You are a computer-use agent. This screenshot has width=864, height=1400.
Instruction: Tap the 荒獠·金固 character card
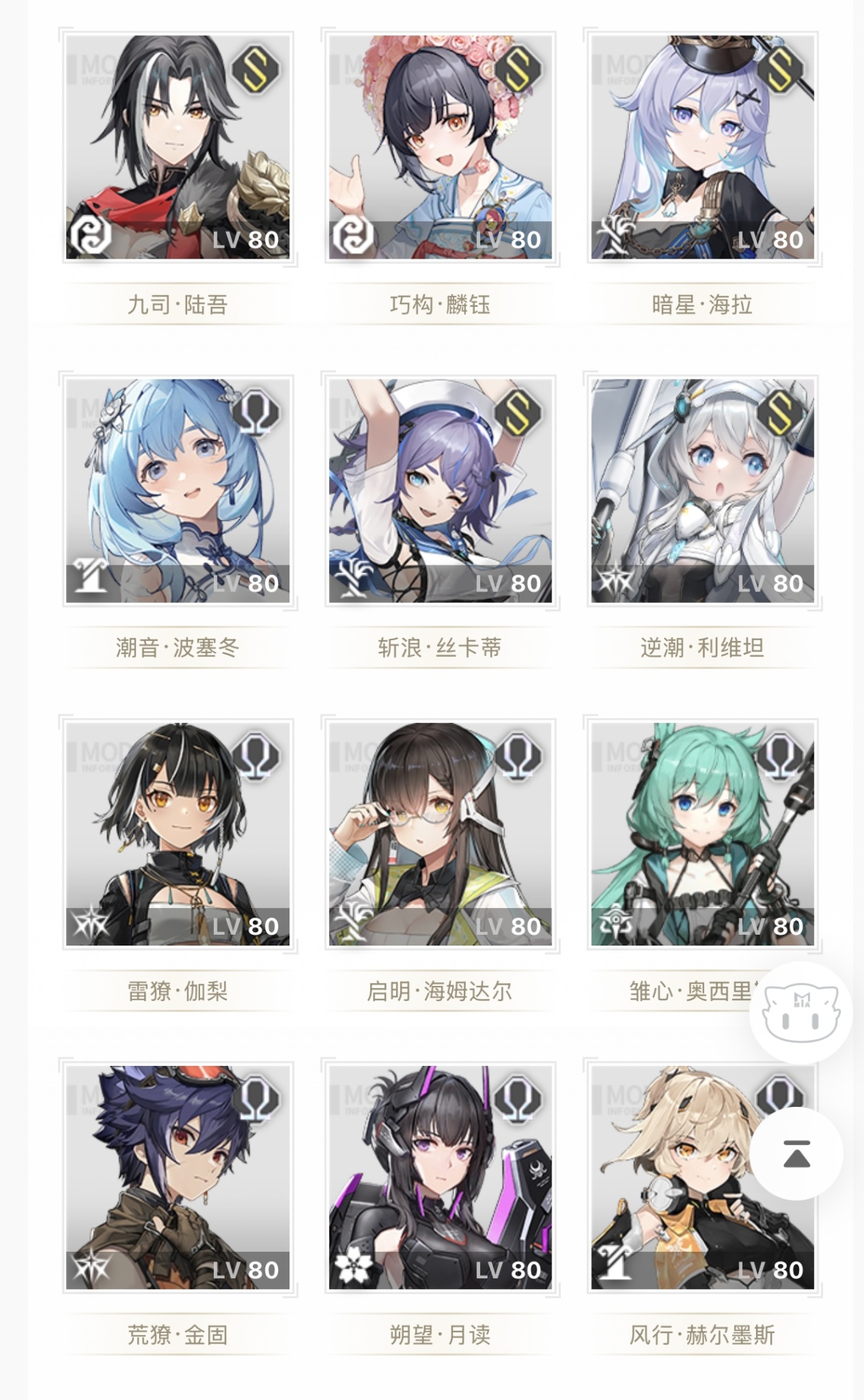pos(178,1177)
